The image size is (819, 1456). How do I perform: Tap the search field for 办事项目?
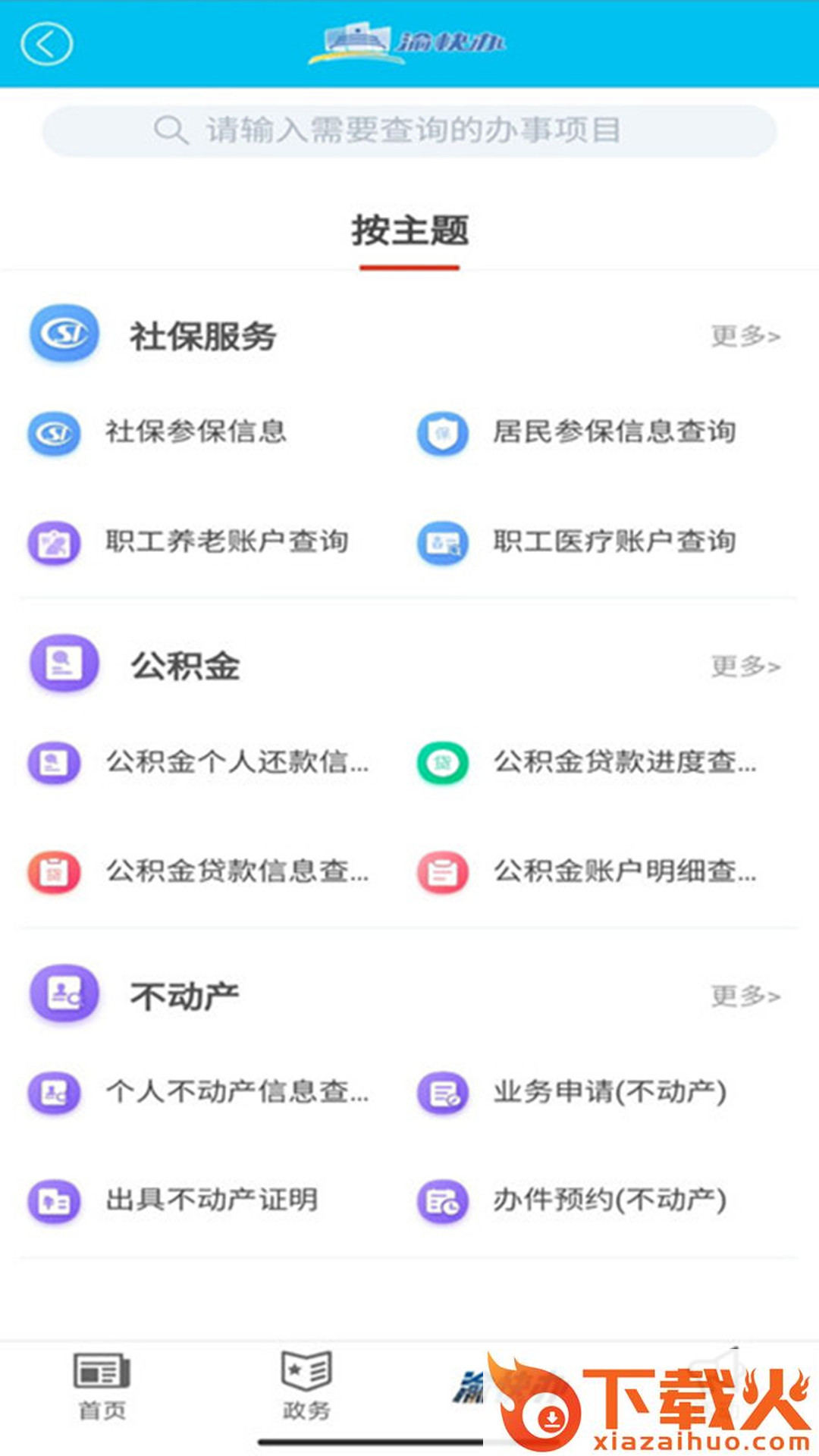click(x=409, y=130)
